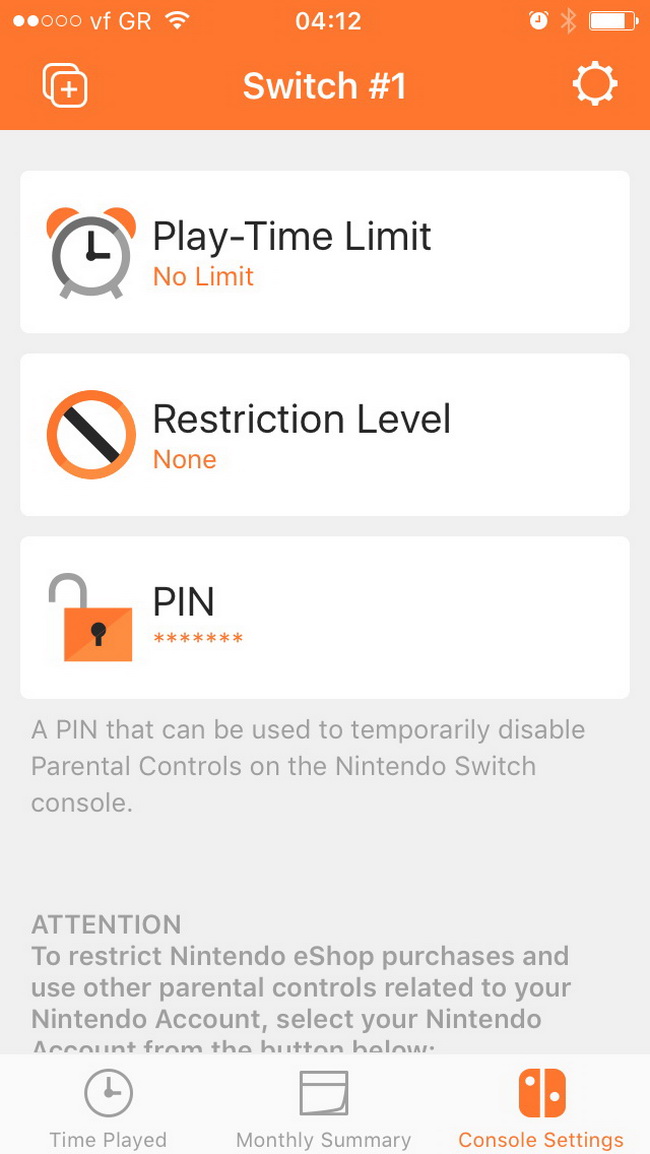Open the Restriction Level card
650x1154 pixels.
tap(324, 435)
